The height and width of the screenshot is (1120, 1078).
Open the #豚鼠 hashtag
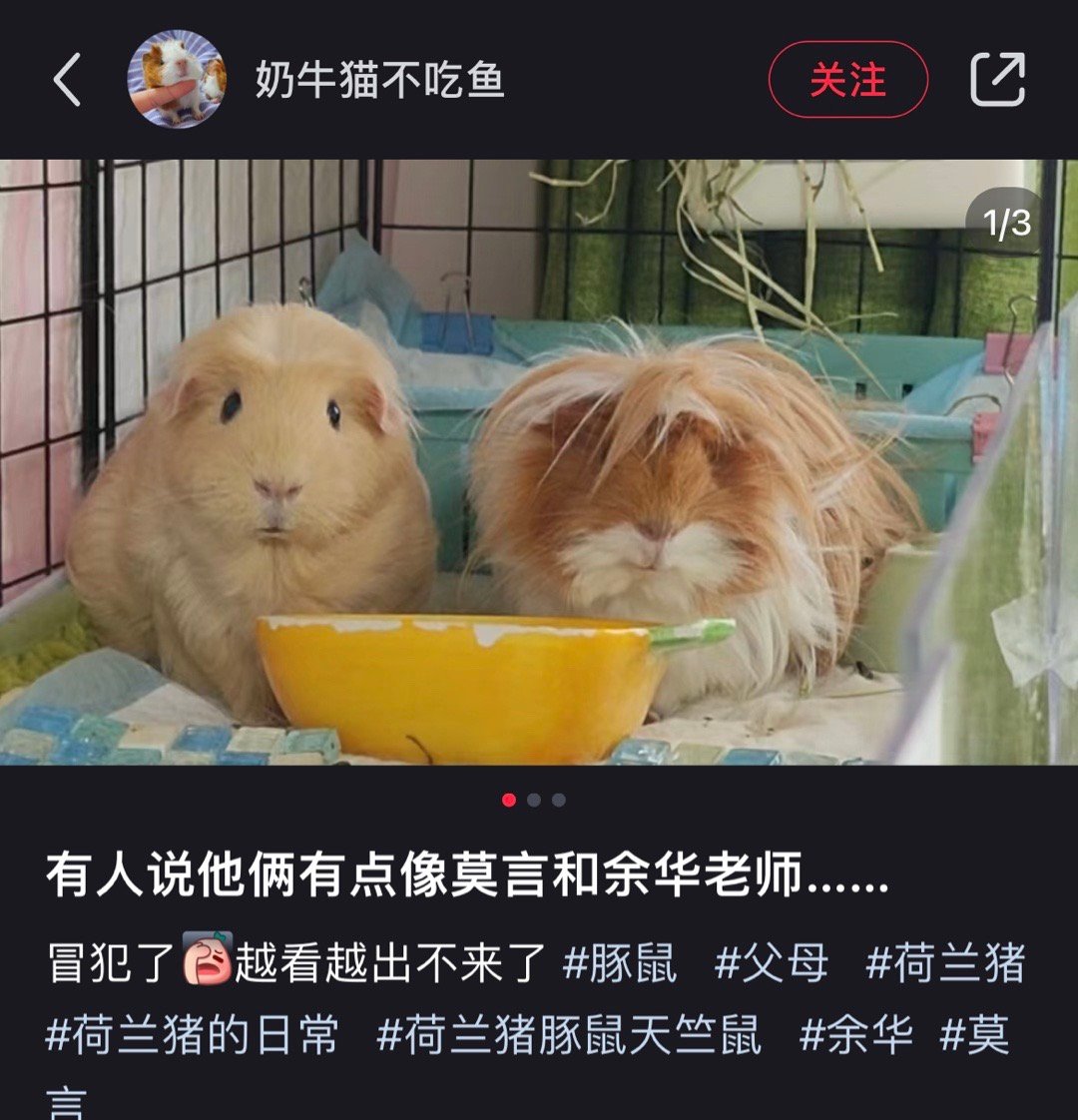(620, 963)
